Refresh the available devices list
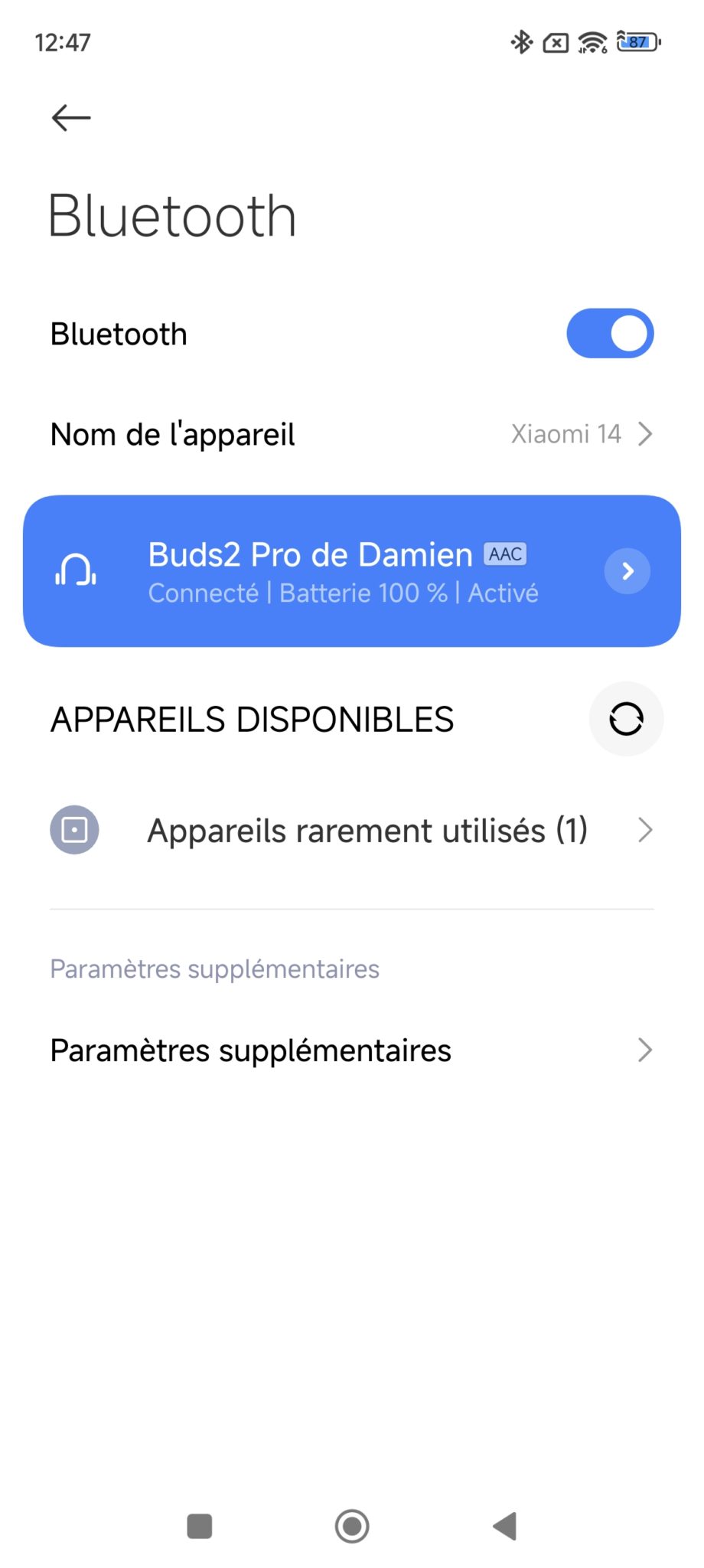The height and width of the screenshot is (1568, 704). pyautogui.click(x=626, y=719)
